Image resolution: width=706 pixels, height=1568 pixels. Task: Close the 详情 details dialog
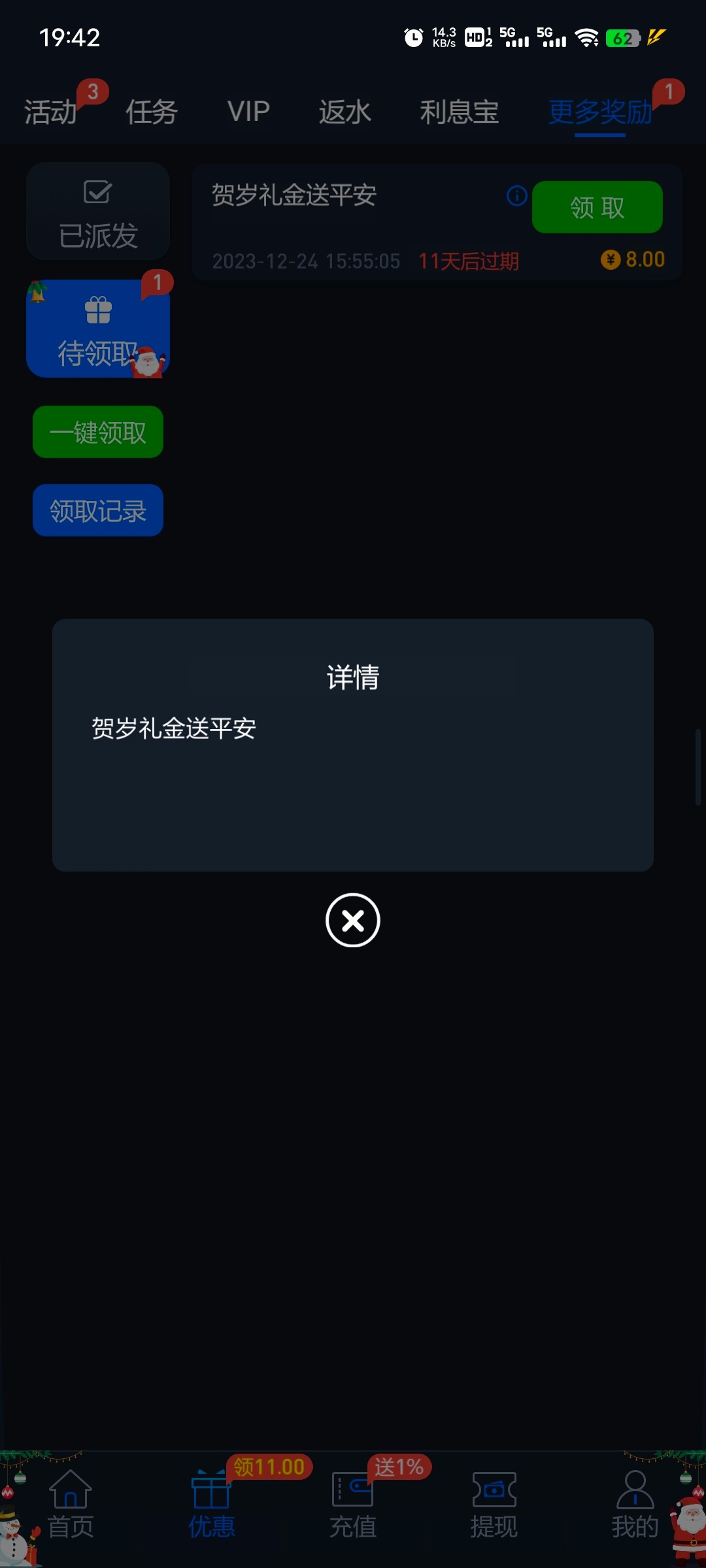pos(352,920)
